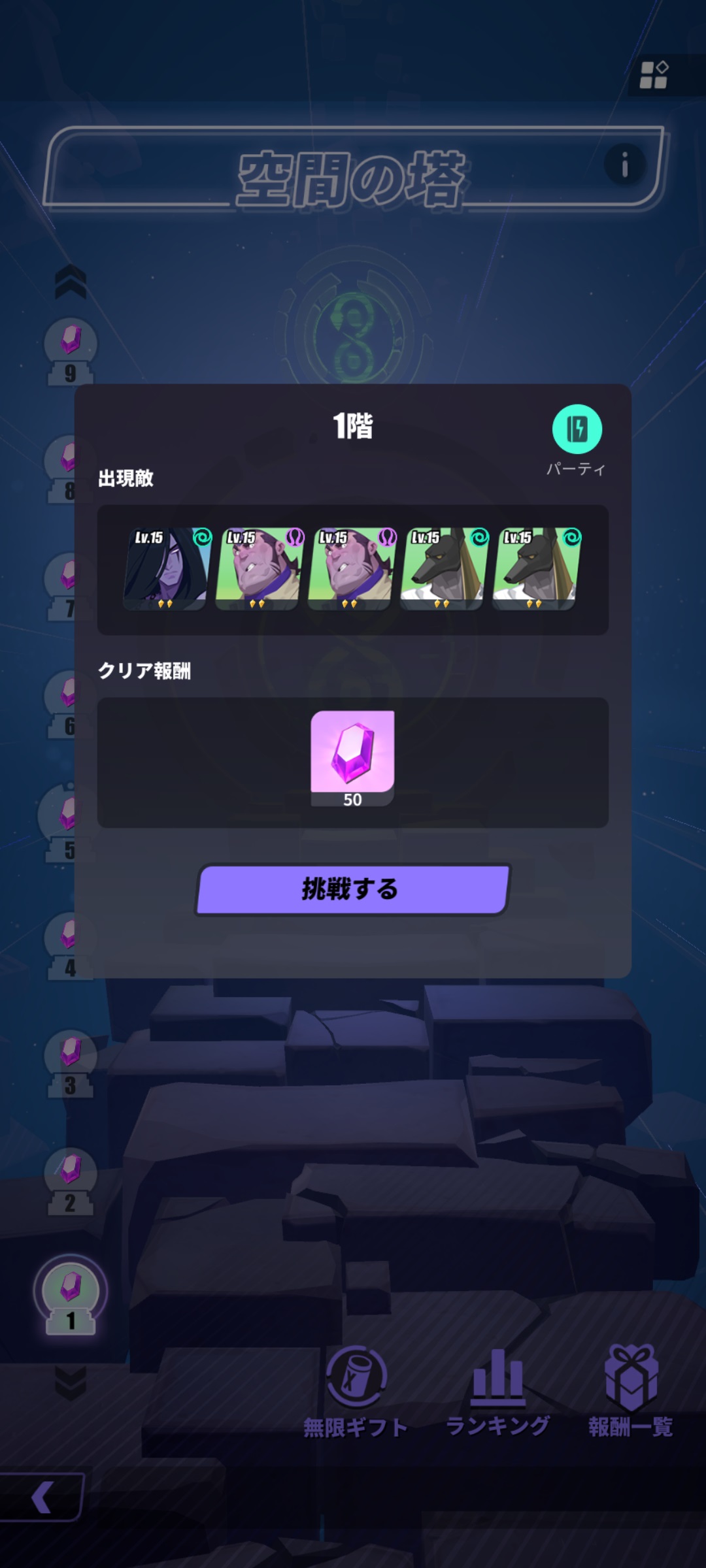Screen dimensions: 706x1568
Task: Jump down with the double down arrows
Action: point(71,1383)
